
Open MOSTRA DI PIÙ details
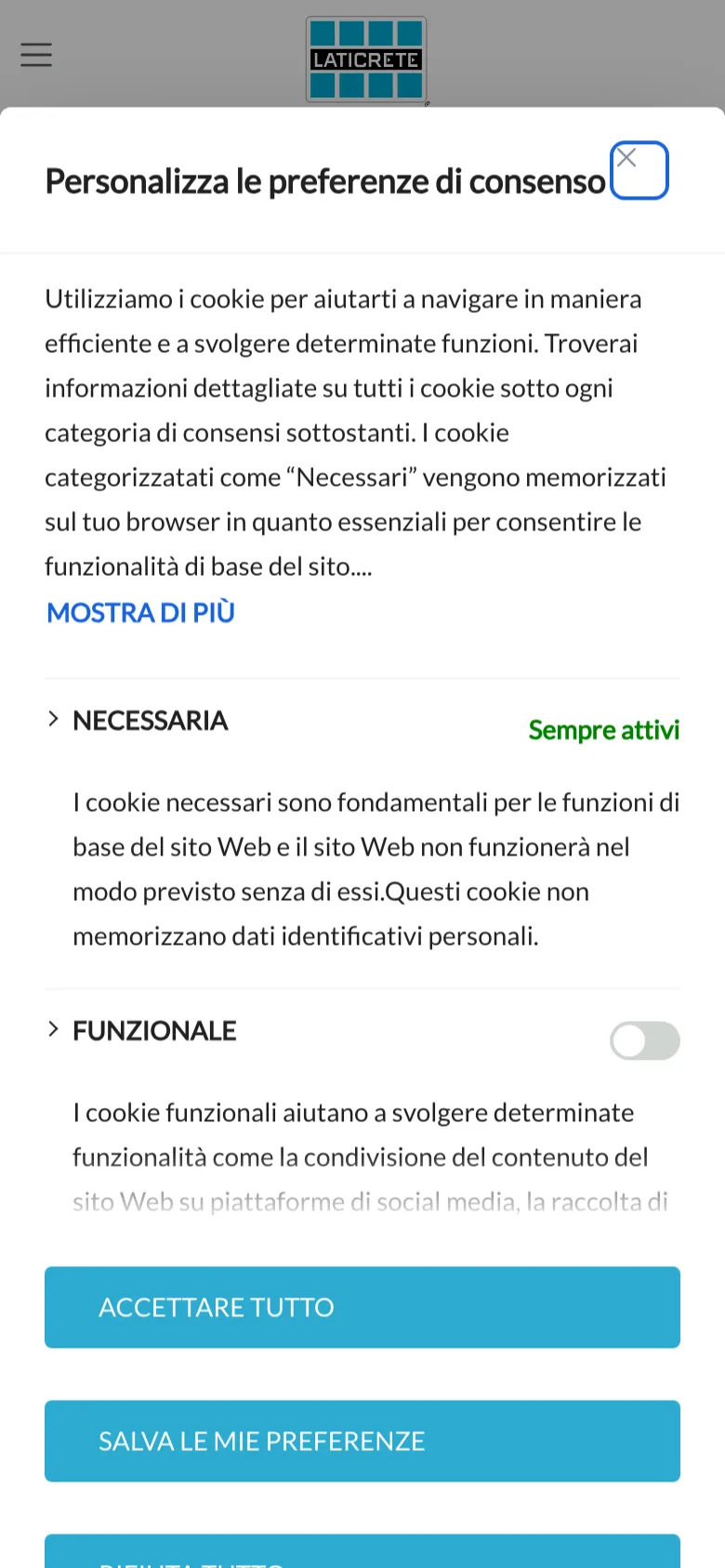(x=139, y=613)
